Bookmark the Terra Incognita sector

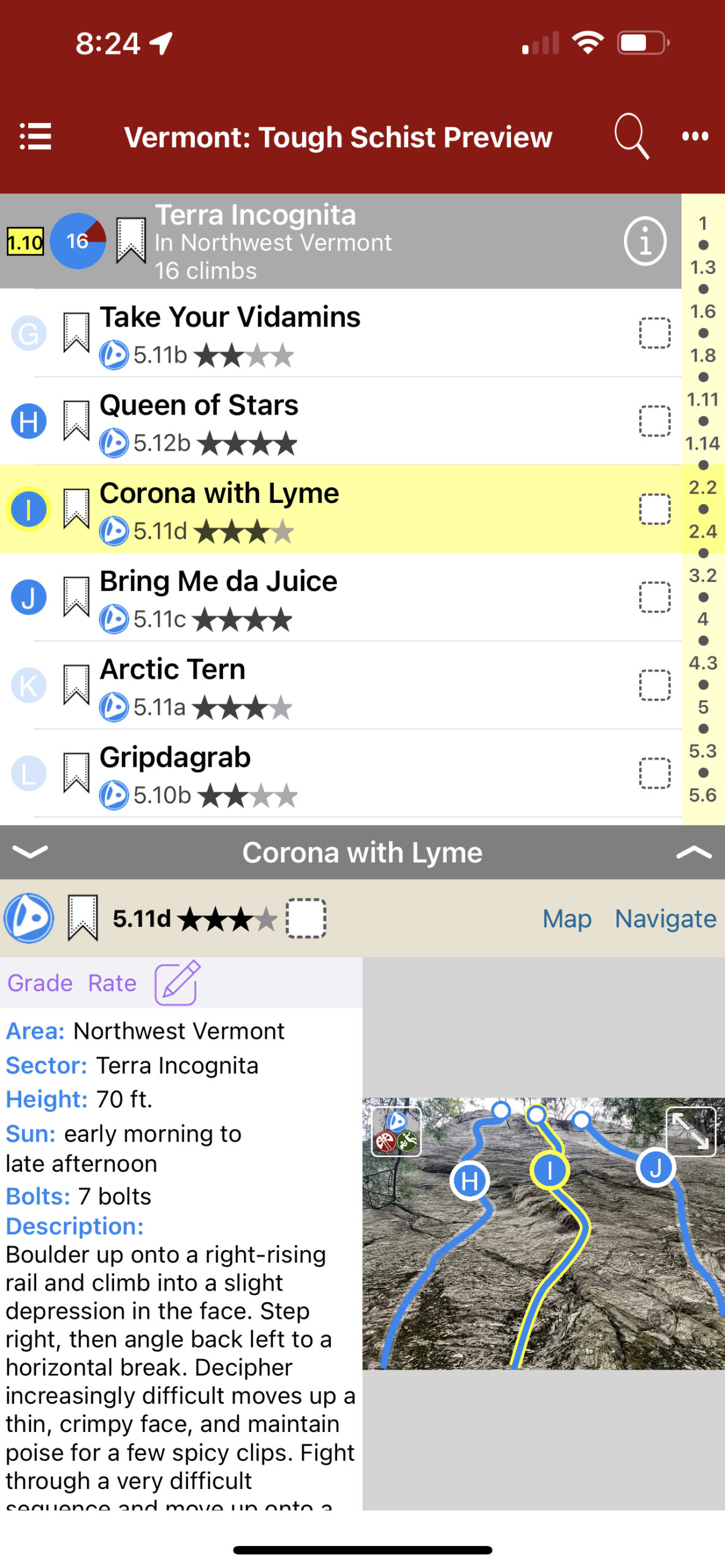click(131, 240)
